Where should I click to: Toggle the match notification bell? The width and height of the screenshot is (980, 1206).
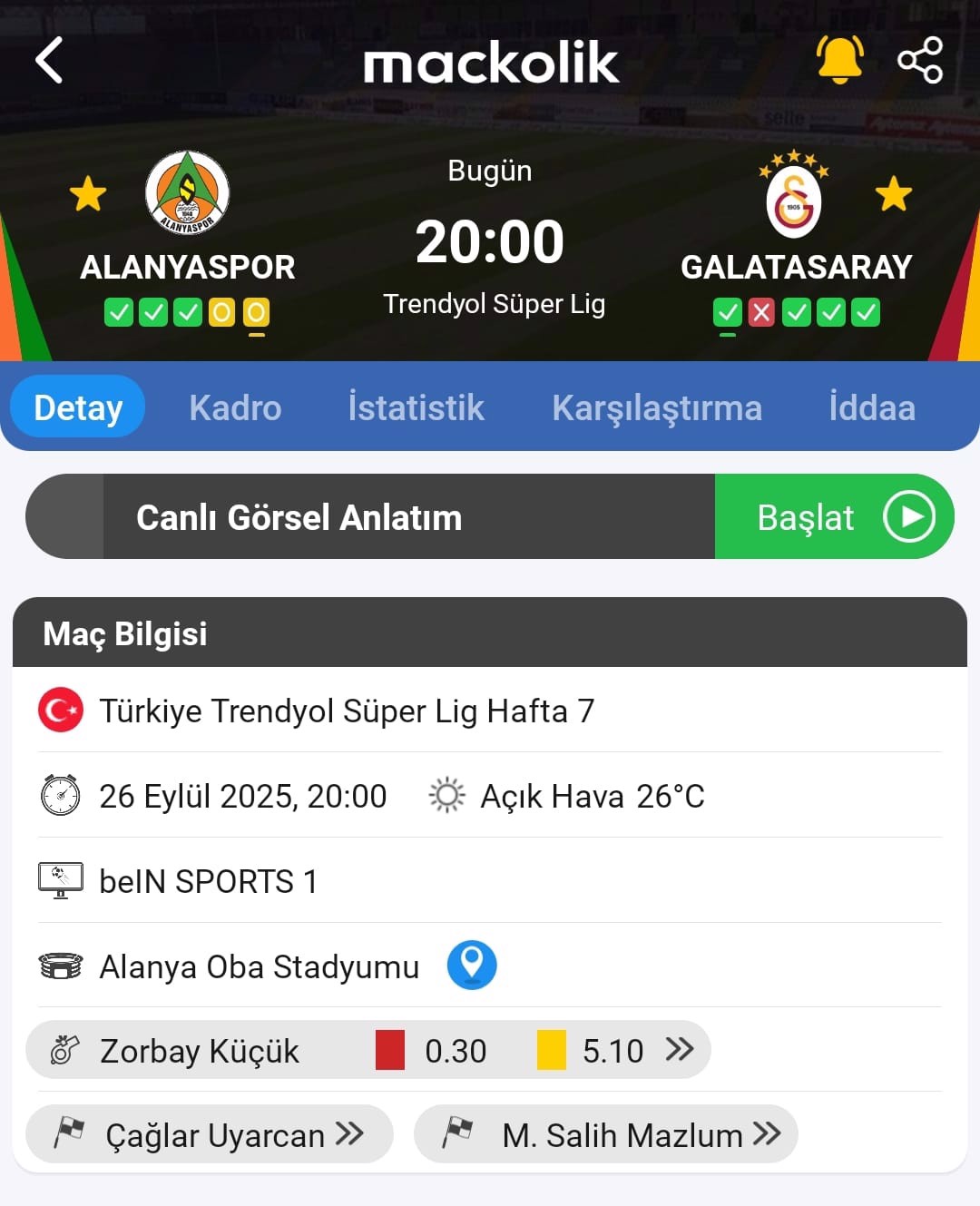[839, 59]
